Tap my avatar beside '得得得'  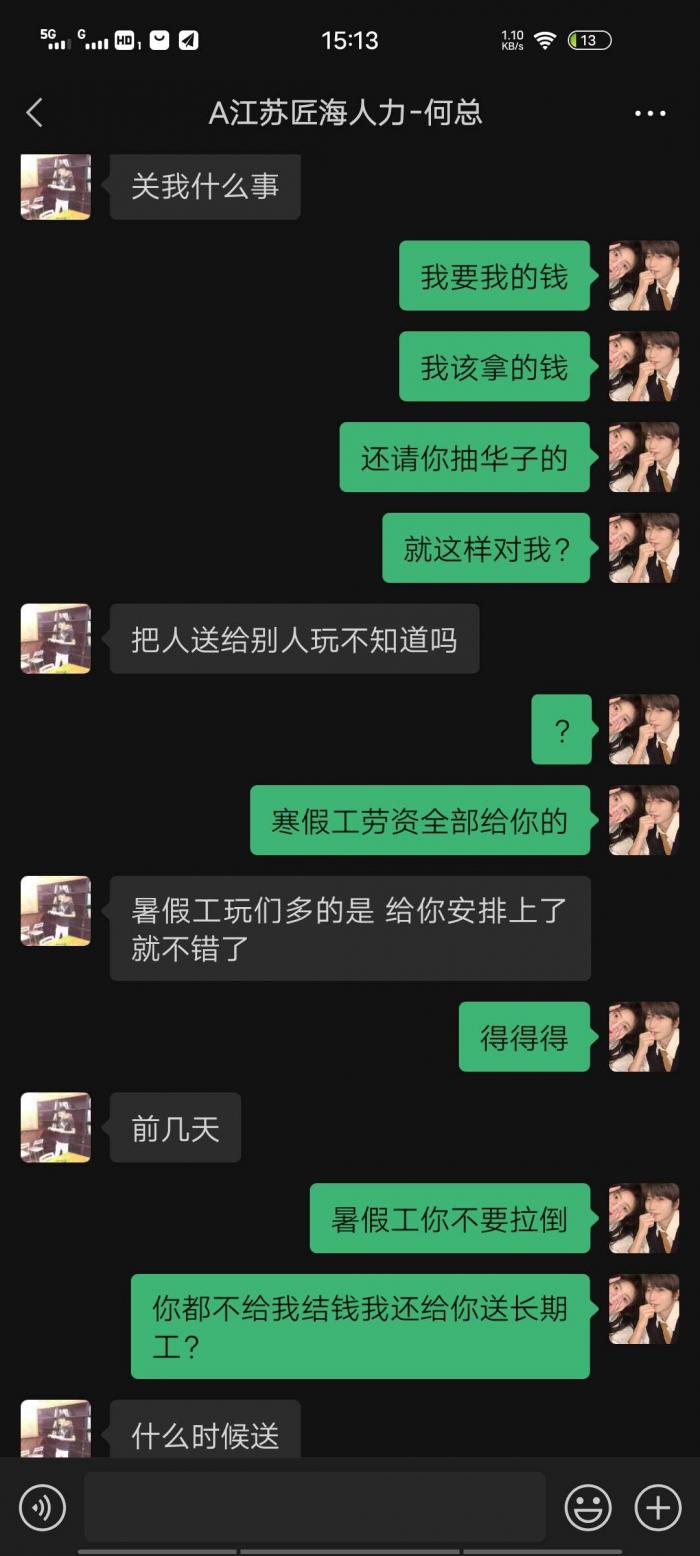(x=644, y=1037)
